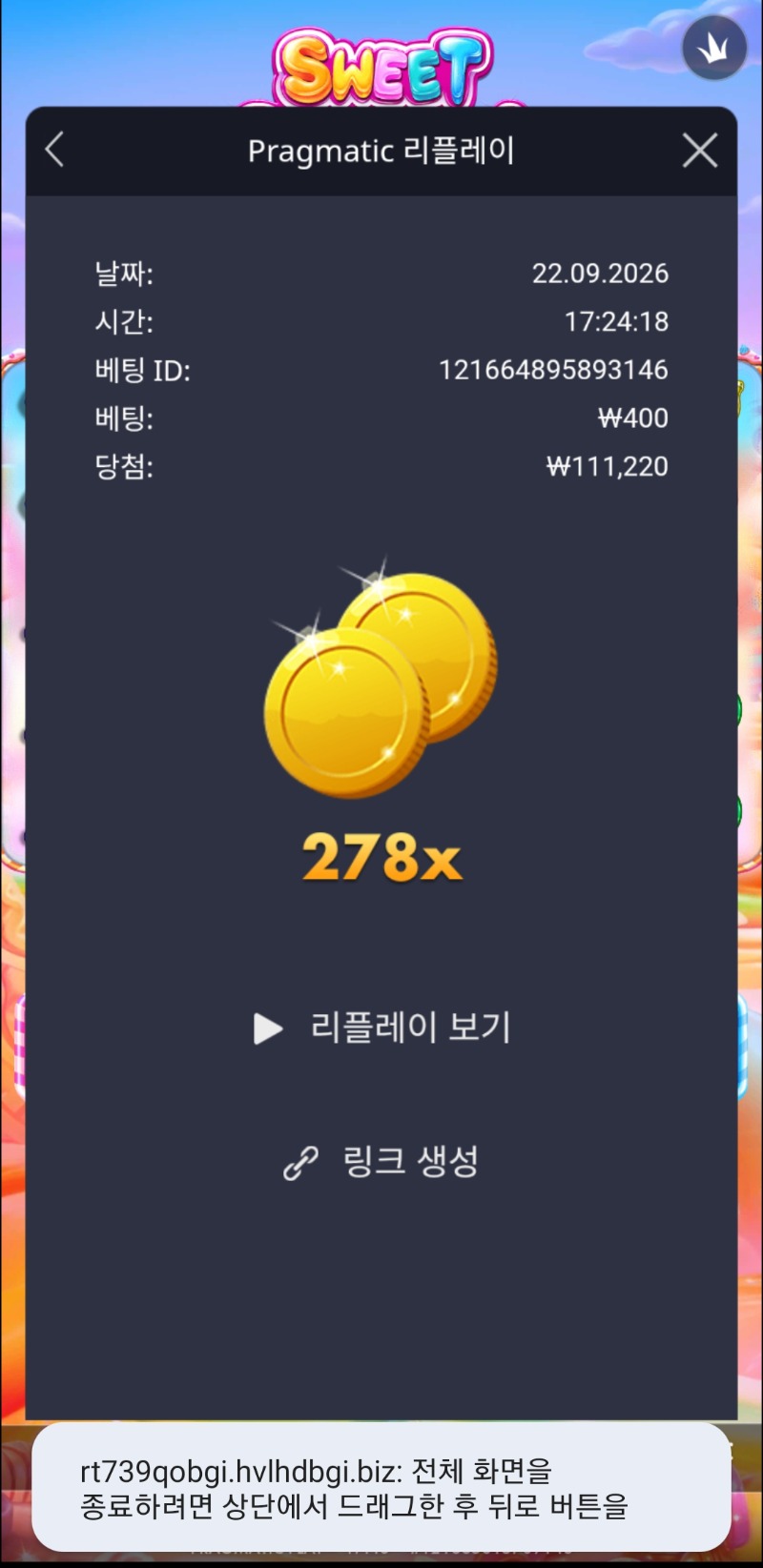
Task: Create a share link via 링크 생성
Action: pos(381,1161)
